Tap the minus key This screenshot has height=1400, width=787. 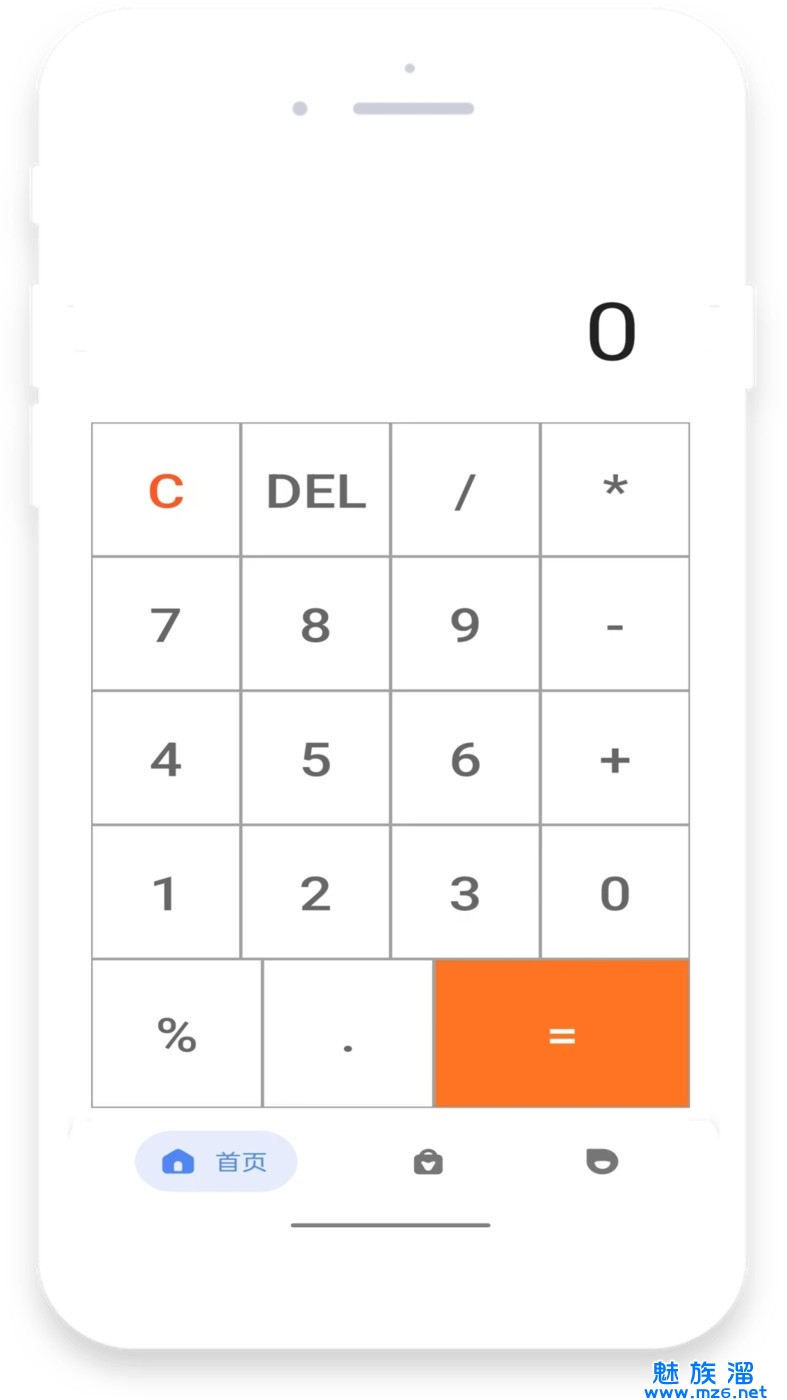pyautogui.click(x=615, y=624)
